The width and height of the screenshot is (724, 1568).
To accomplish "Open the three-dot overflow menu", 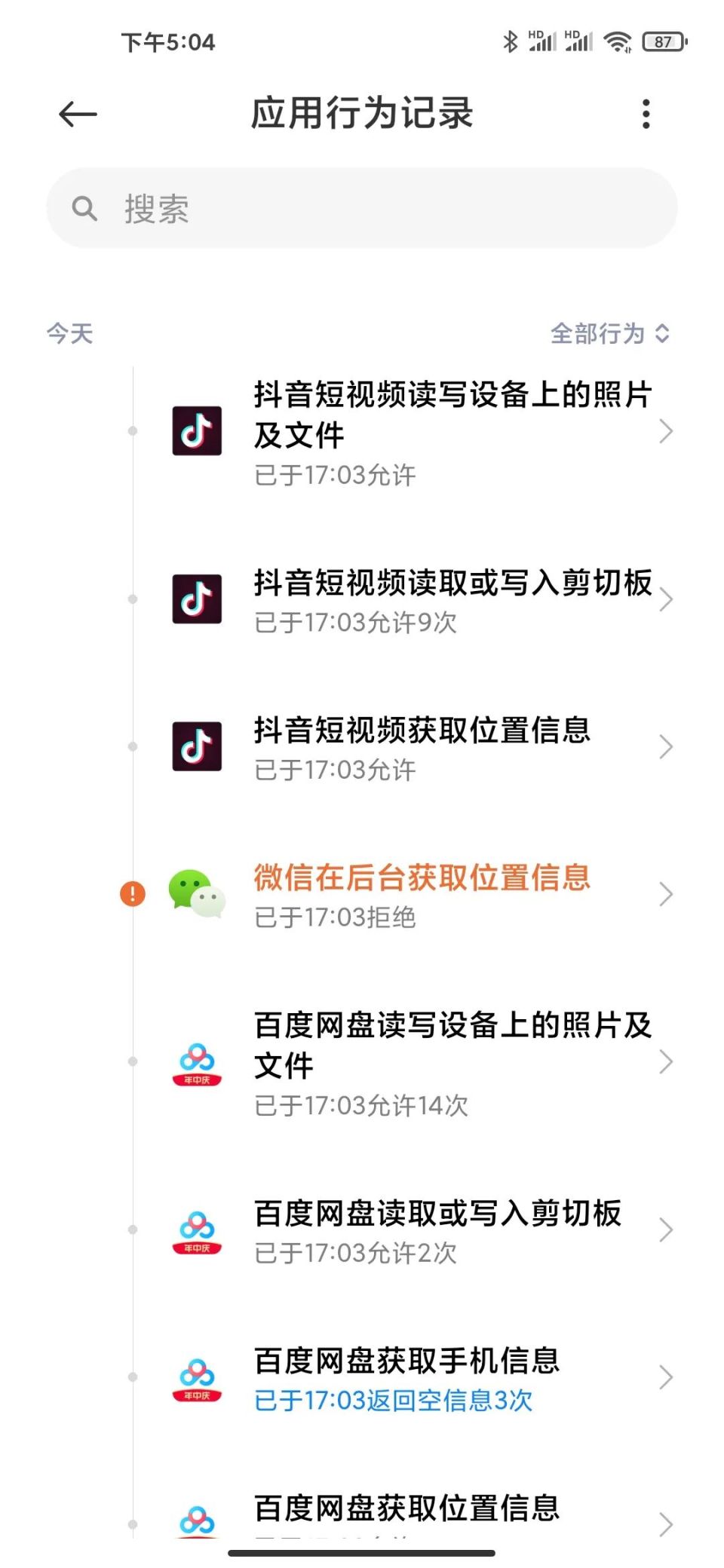I will (645, 112).
